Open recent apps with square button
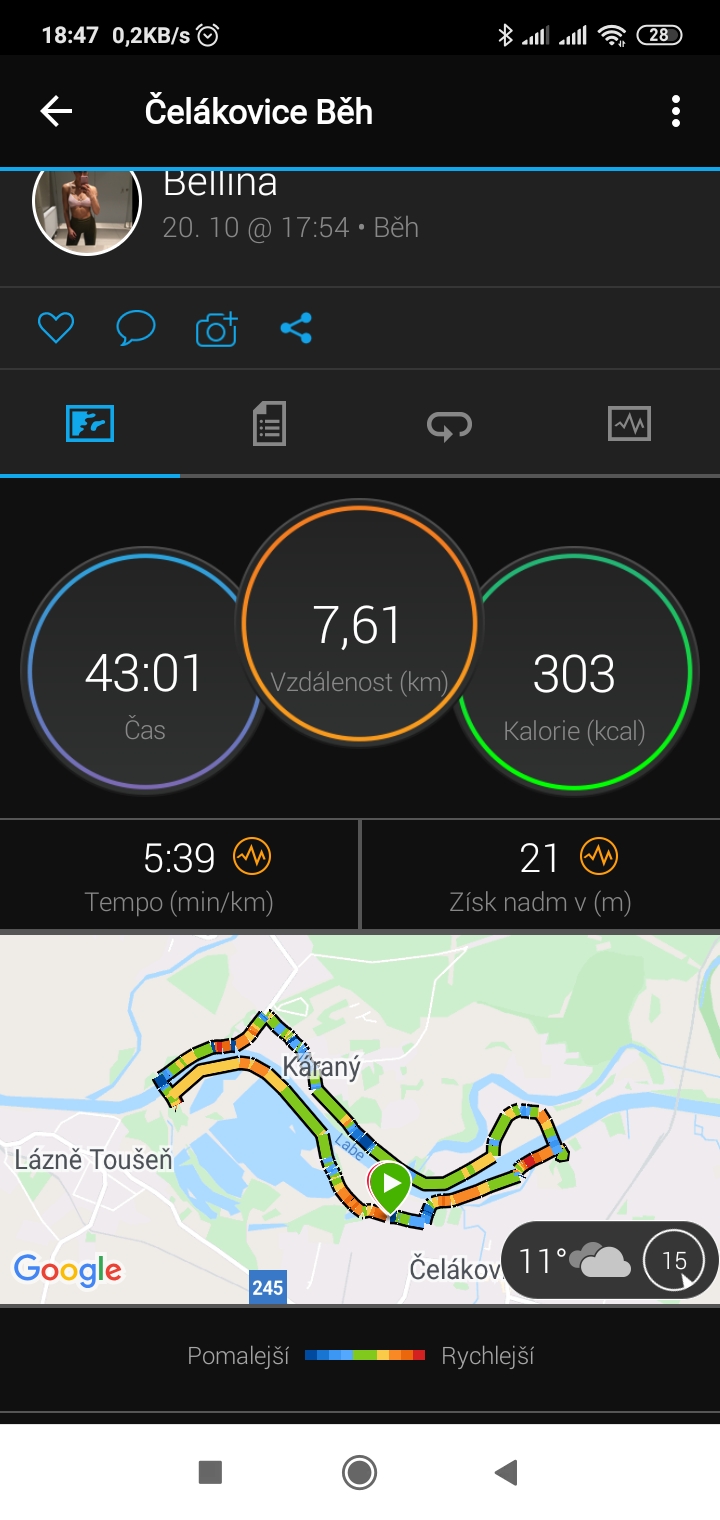 click(210, 1472)
